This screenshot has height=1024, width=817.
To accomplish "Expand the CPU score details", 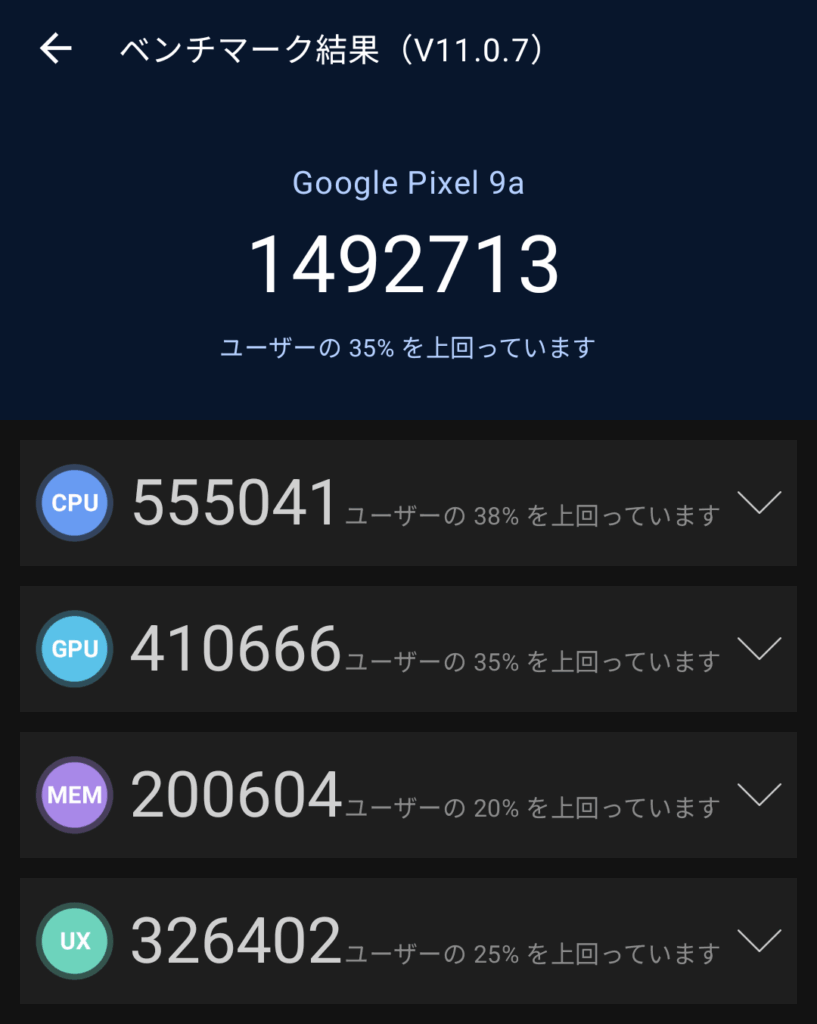I will pyautogui.click(x=758, y=503).
